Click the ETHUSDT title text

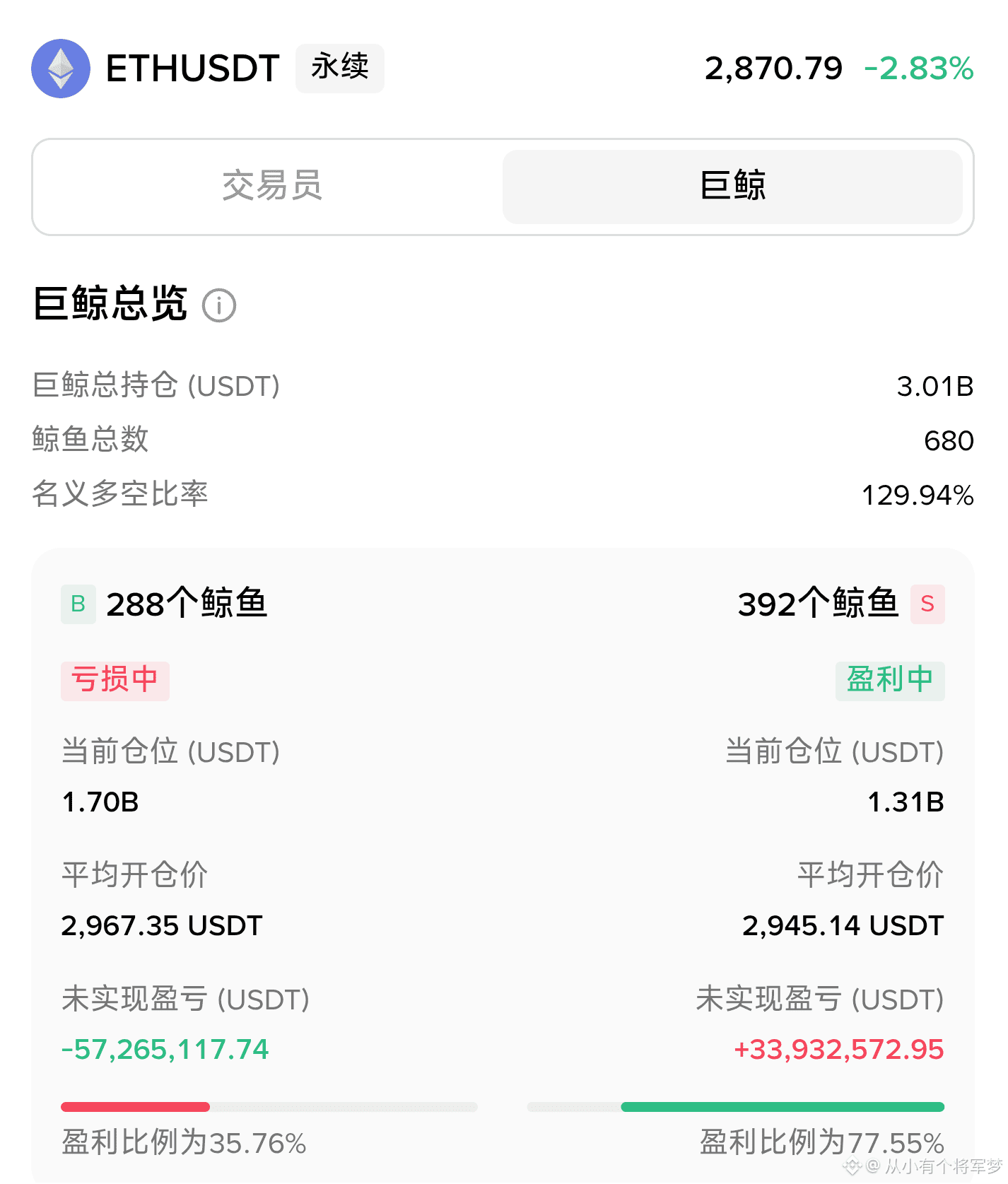pyautogui.click(x=191, y=69)
